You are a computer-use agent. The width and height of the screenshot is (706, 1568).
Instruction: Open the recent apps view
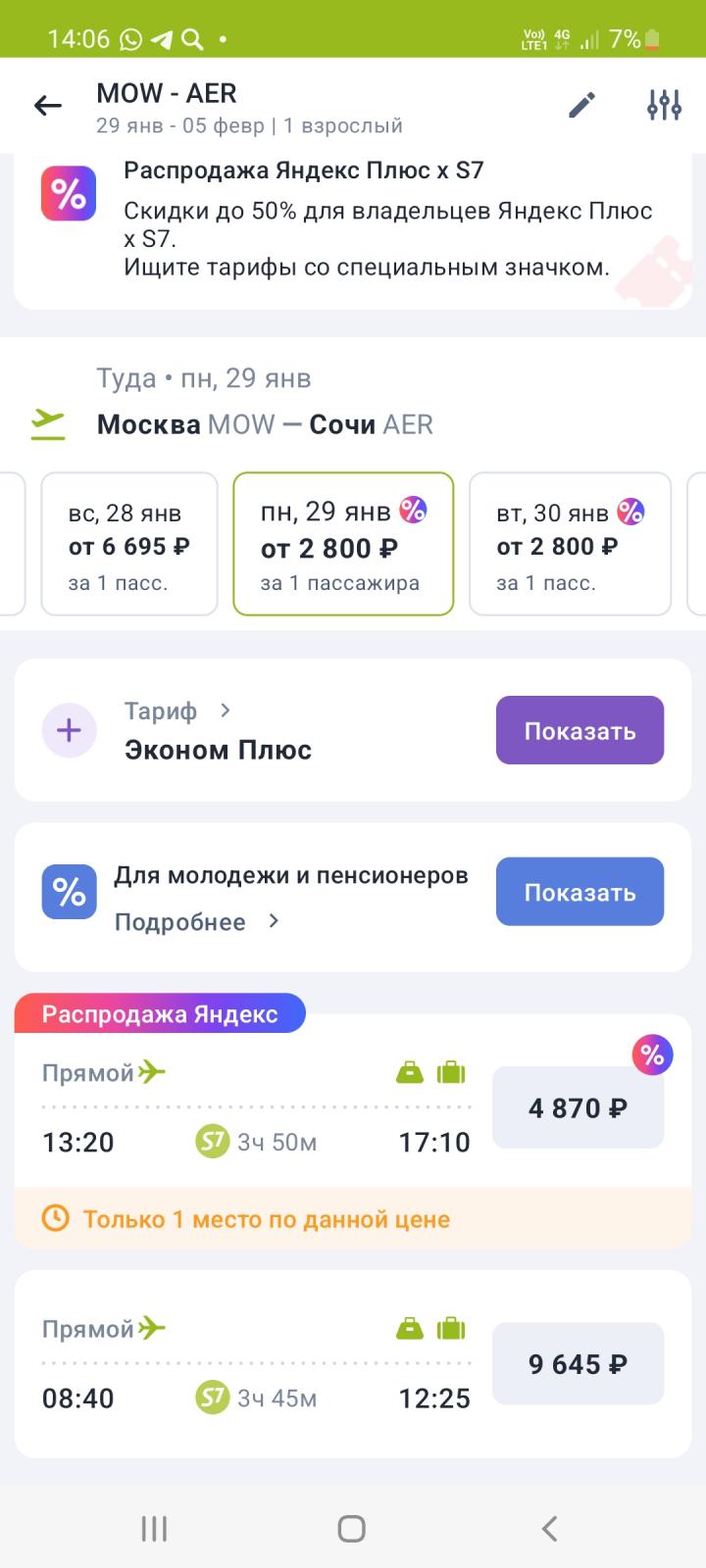click(154, 1528)
